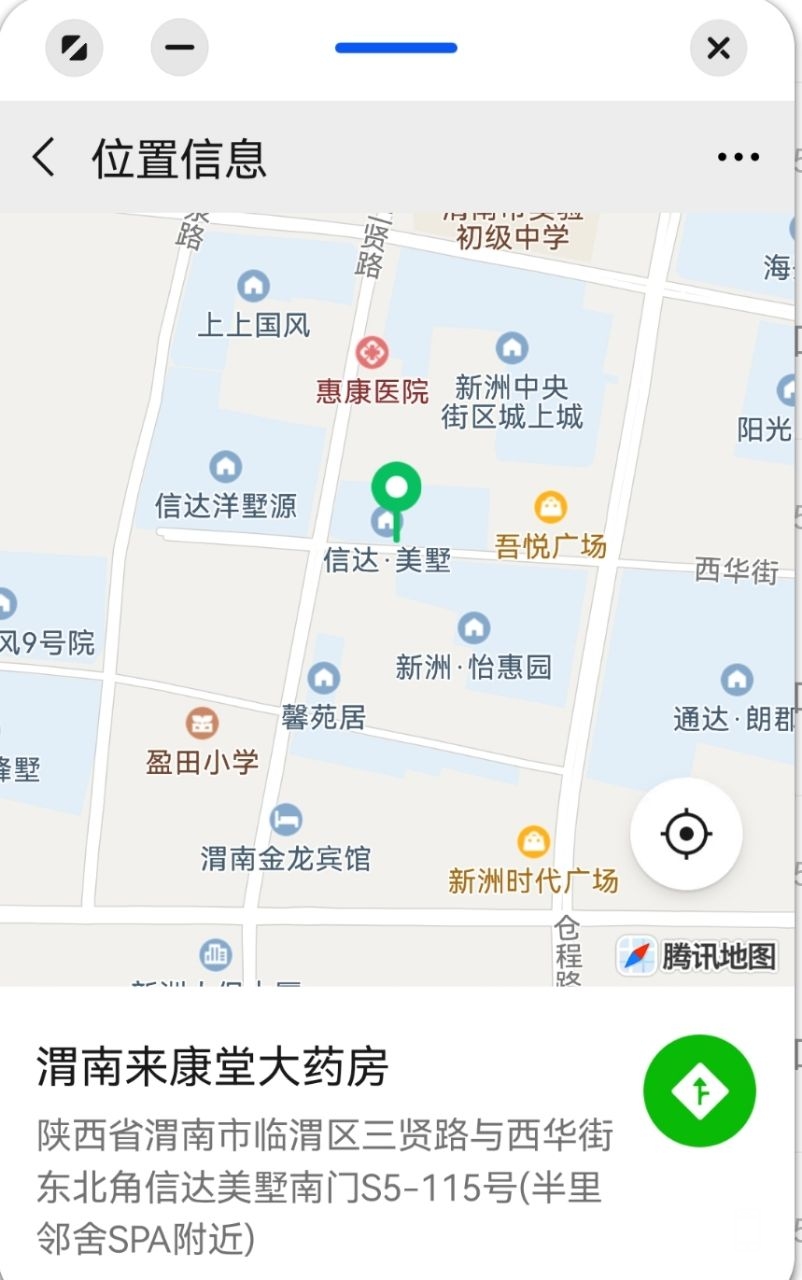Select 吾悦广场 on the map

tap(550, 508)
